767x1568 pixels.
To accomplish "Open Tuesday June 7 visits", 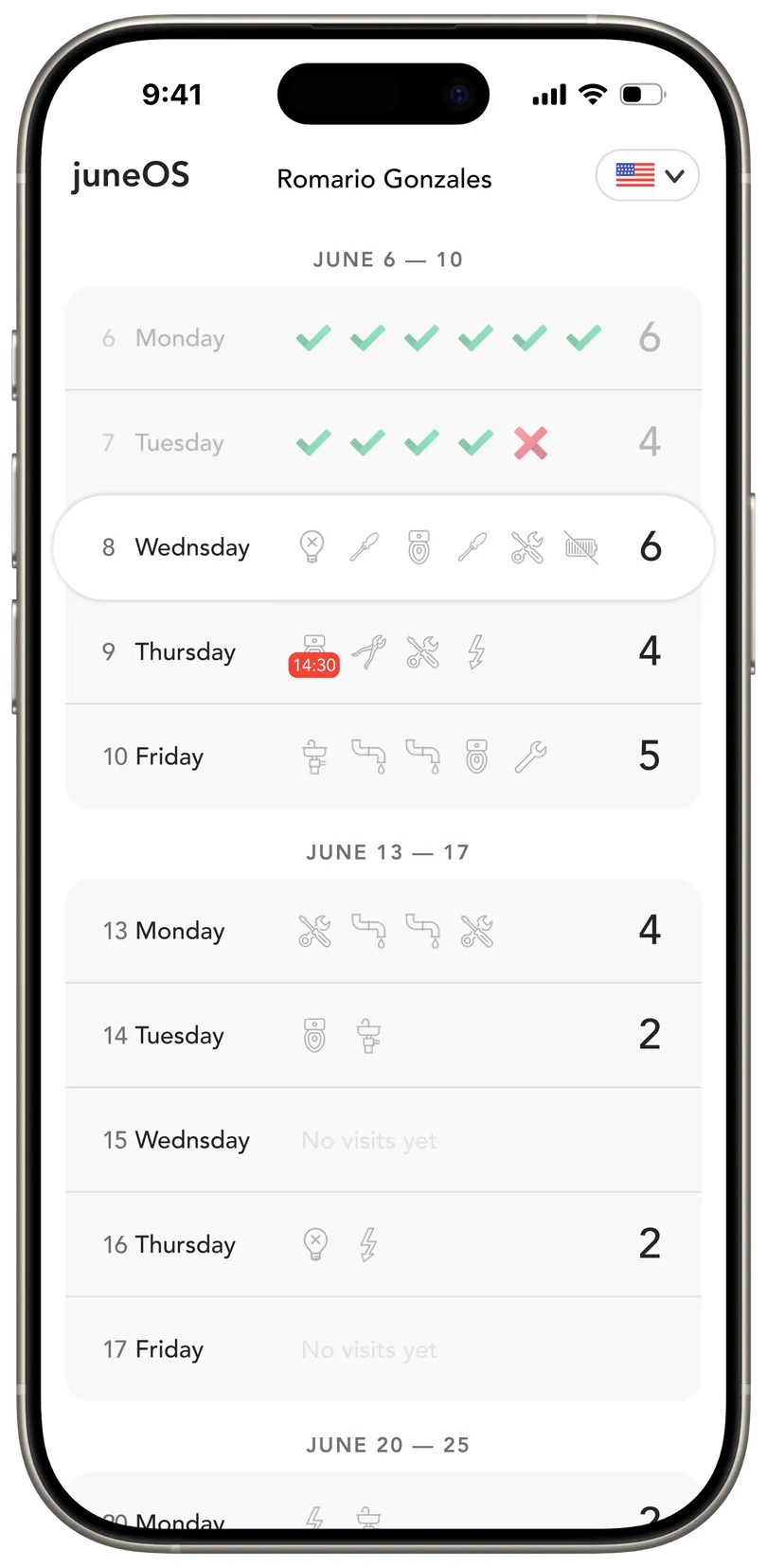I will (x=383, y=442).
